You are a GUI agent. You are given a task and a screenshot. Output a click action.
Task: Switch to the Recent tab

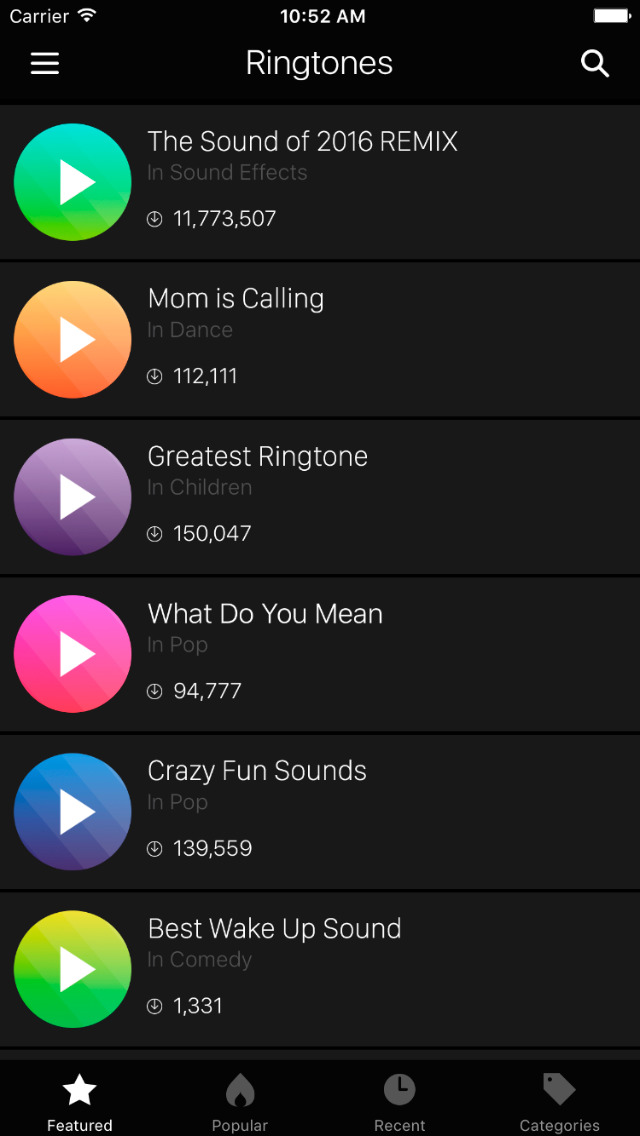click(x=400, y=1101)
